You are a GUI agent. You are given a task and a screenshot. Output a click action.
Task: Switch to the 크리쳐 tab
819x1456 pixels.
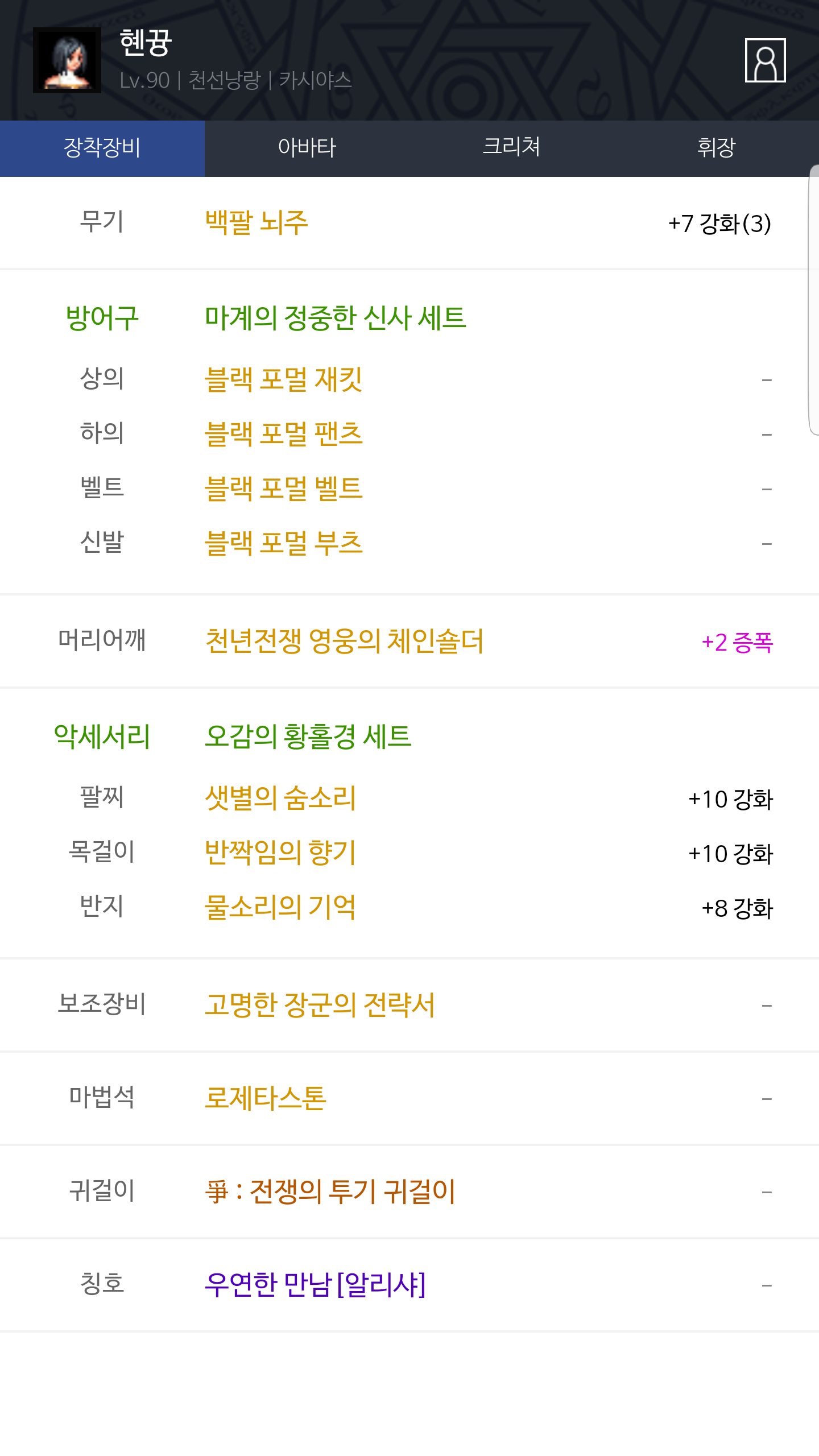point(512,148)
